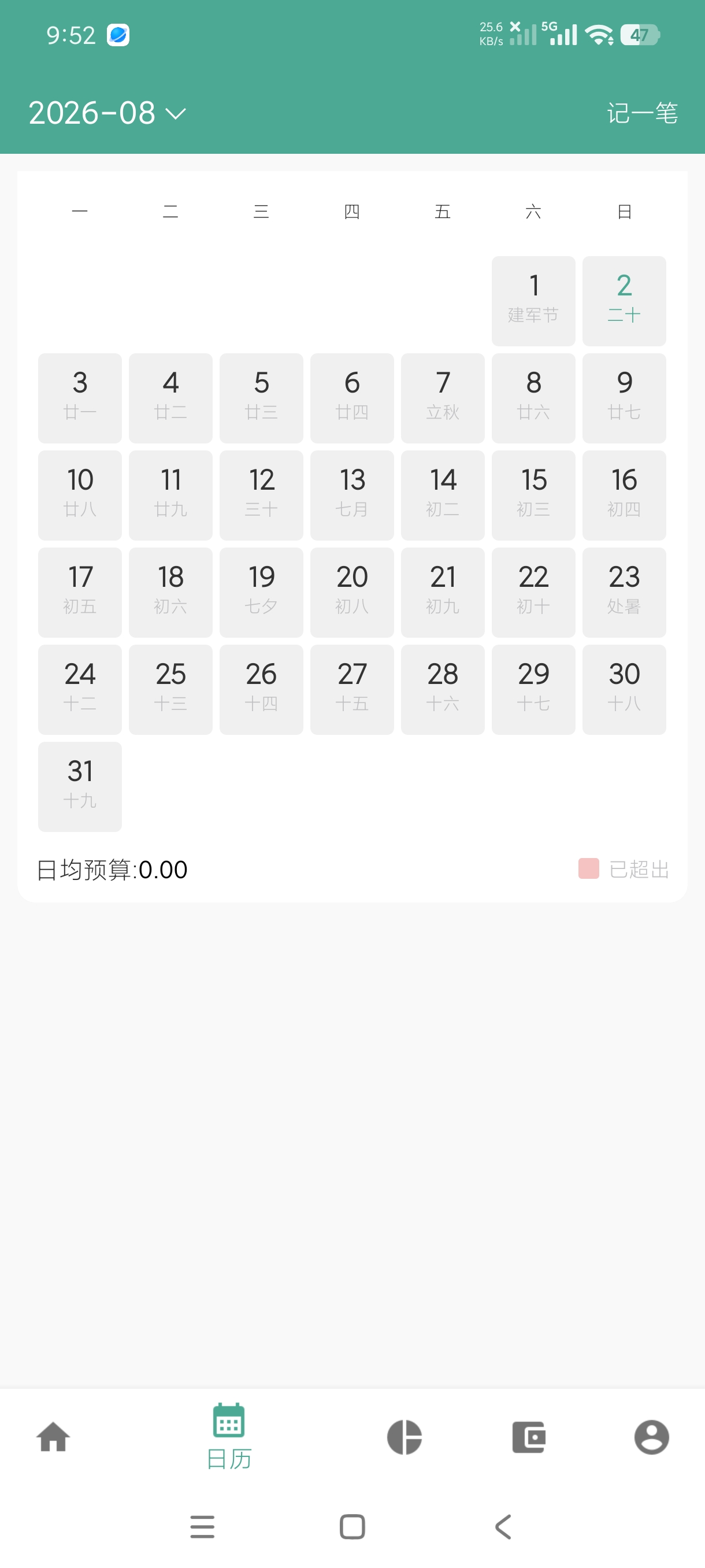
Task: Select August 1 建军节 on the calendar
Action: pyautogui.click(x=533, y=301)
